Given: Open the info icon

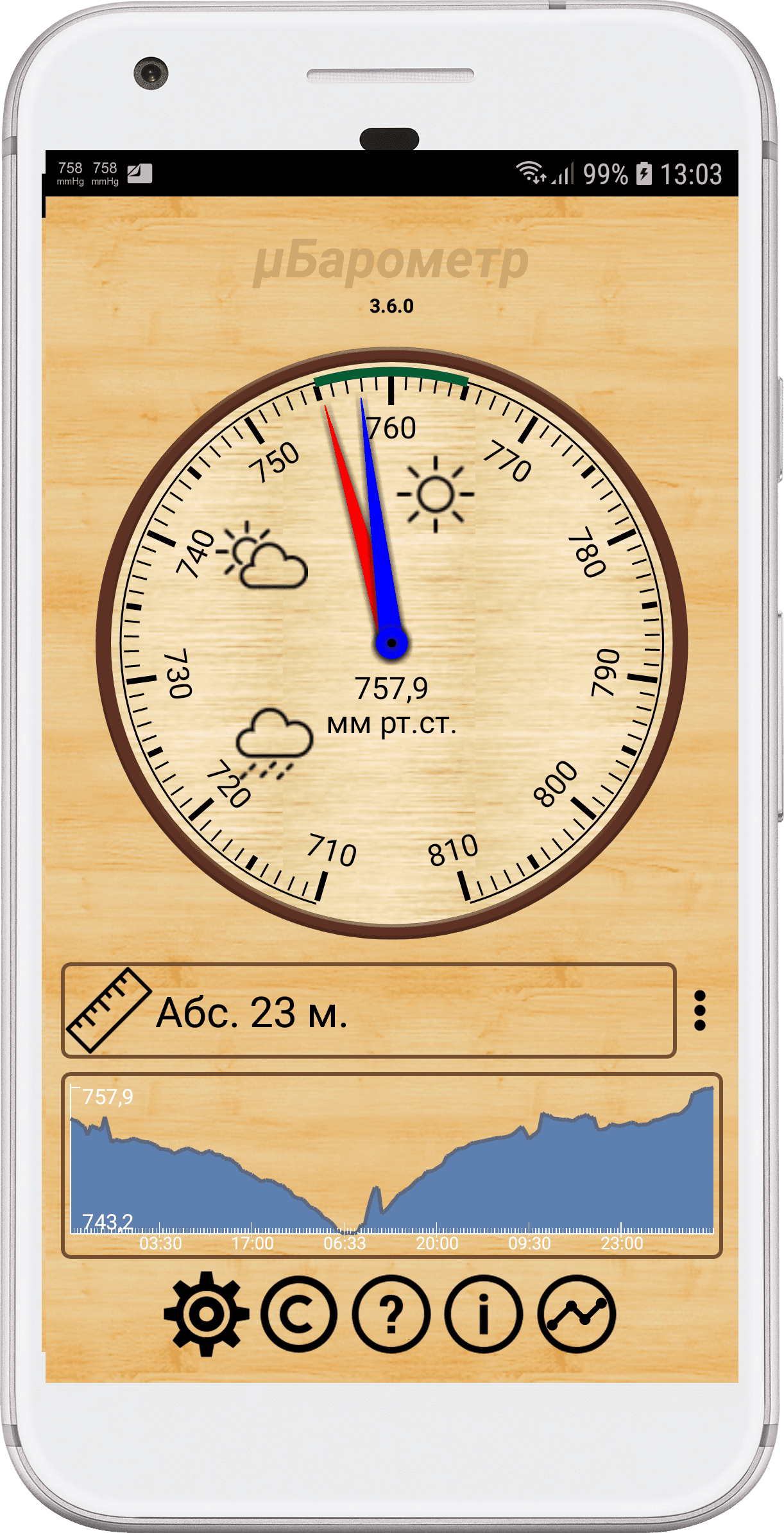Looking at the screenshot, I should pyautogui.click(x=484, y=1313).
